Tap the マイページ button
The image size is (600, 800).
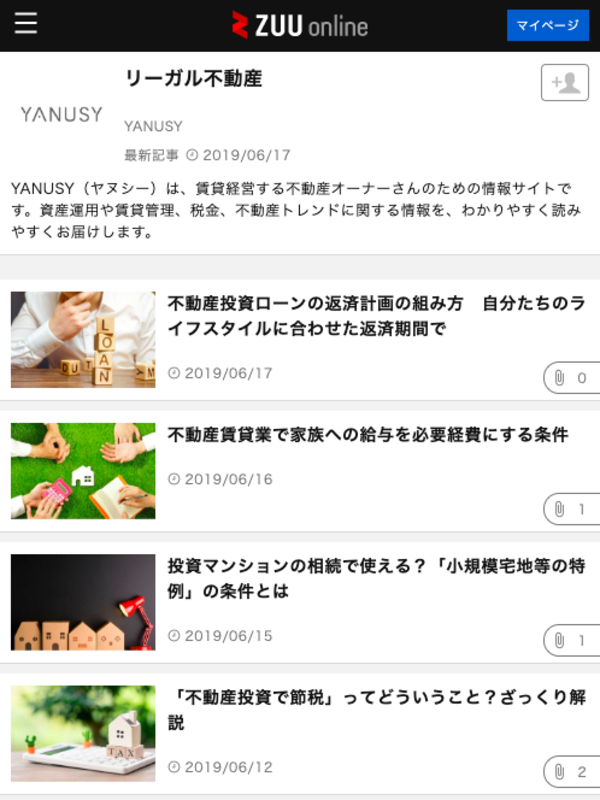547,25
